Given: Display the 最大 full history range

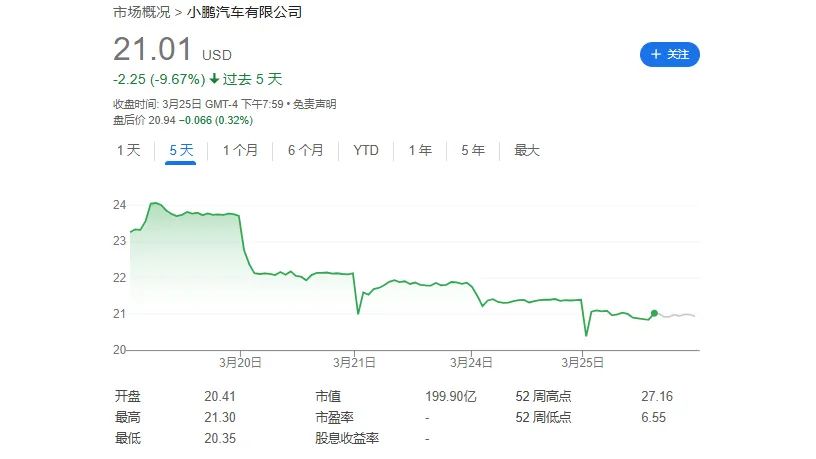Looking at the screenshot, I should click(x=527, y=151).
